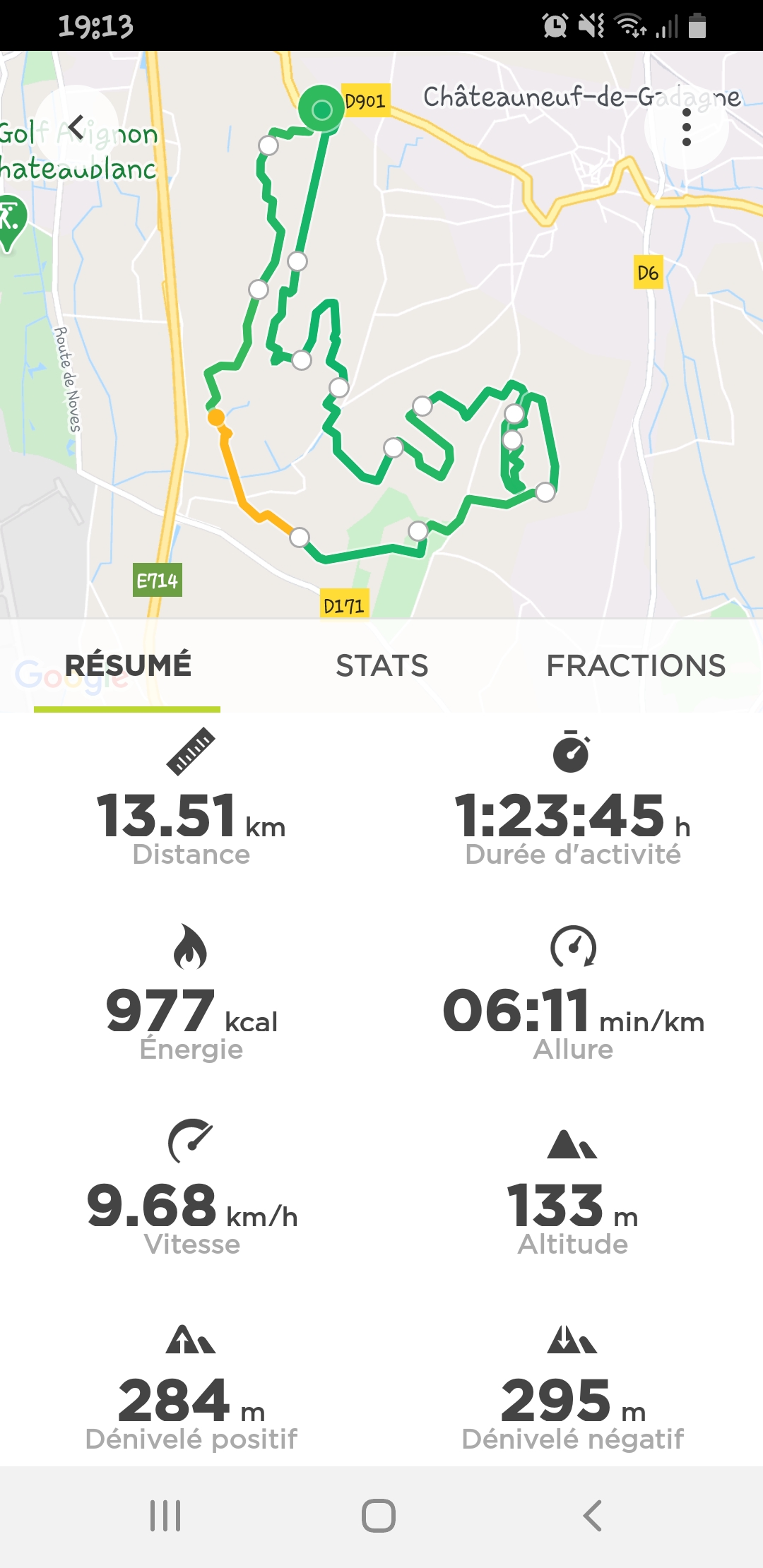Select the RÉSUMÉ tab
Viewport: 763px width, 1568px height.
pos(128,665)
